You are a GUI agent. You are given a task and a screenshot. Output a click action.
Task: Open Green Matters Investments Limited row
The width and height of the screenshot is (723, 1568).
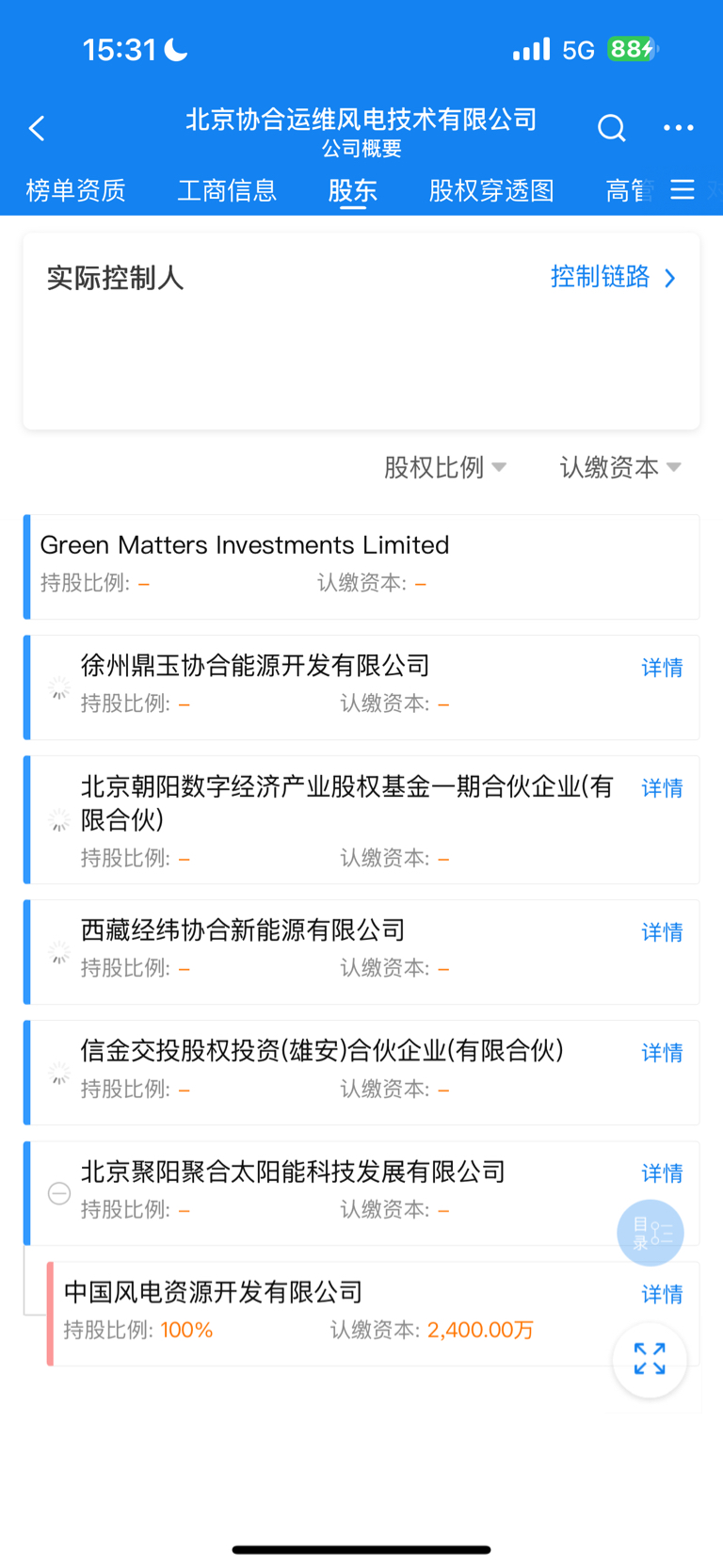click(x=361, y=567)
